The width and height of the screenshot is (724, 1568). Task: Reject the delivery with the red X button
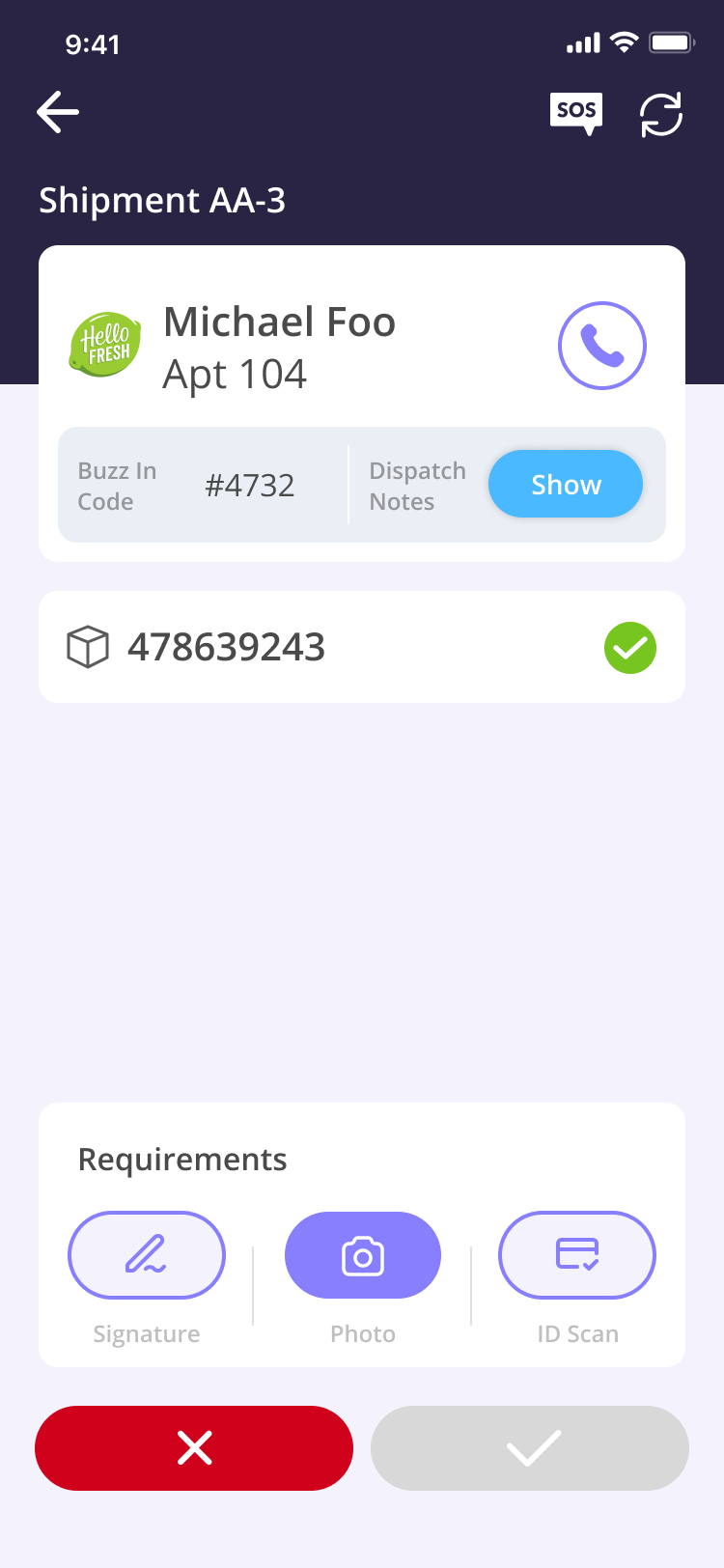pos(193,1447)
